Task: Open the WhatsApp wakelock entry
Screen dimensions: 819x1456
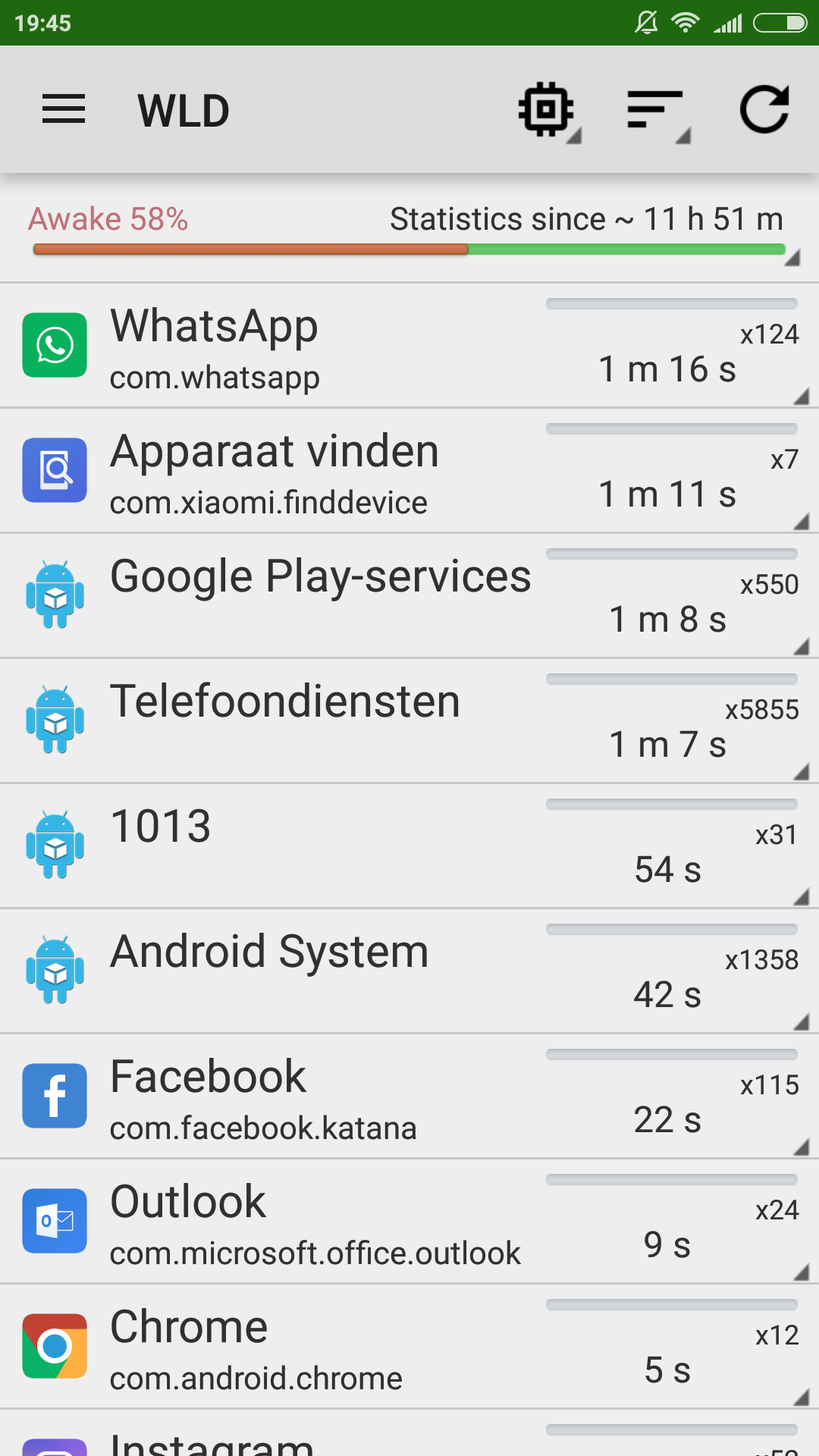Action: [409, 346]
